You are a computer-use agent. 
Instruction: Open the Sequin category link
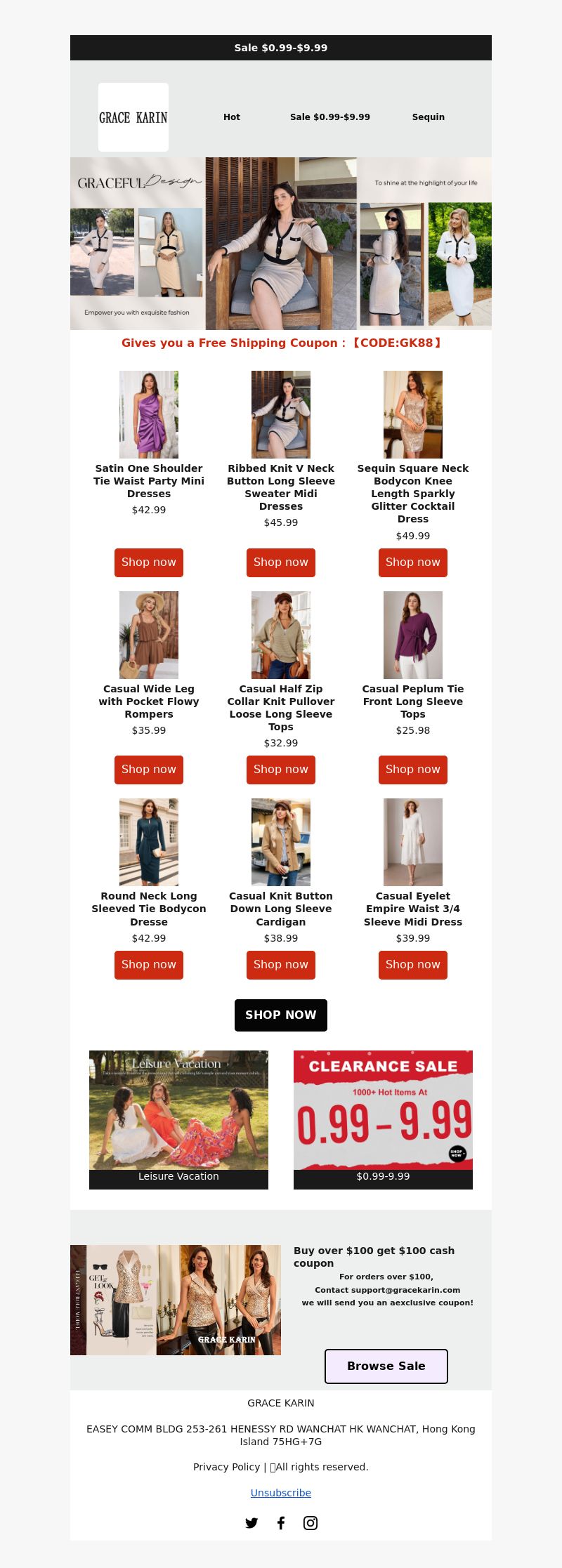click(428, 117)
